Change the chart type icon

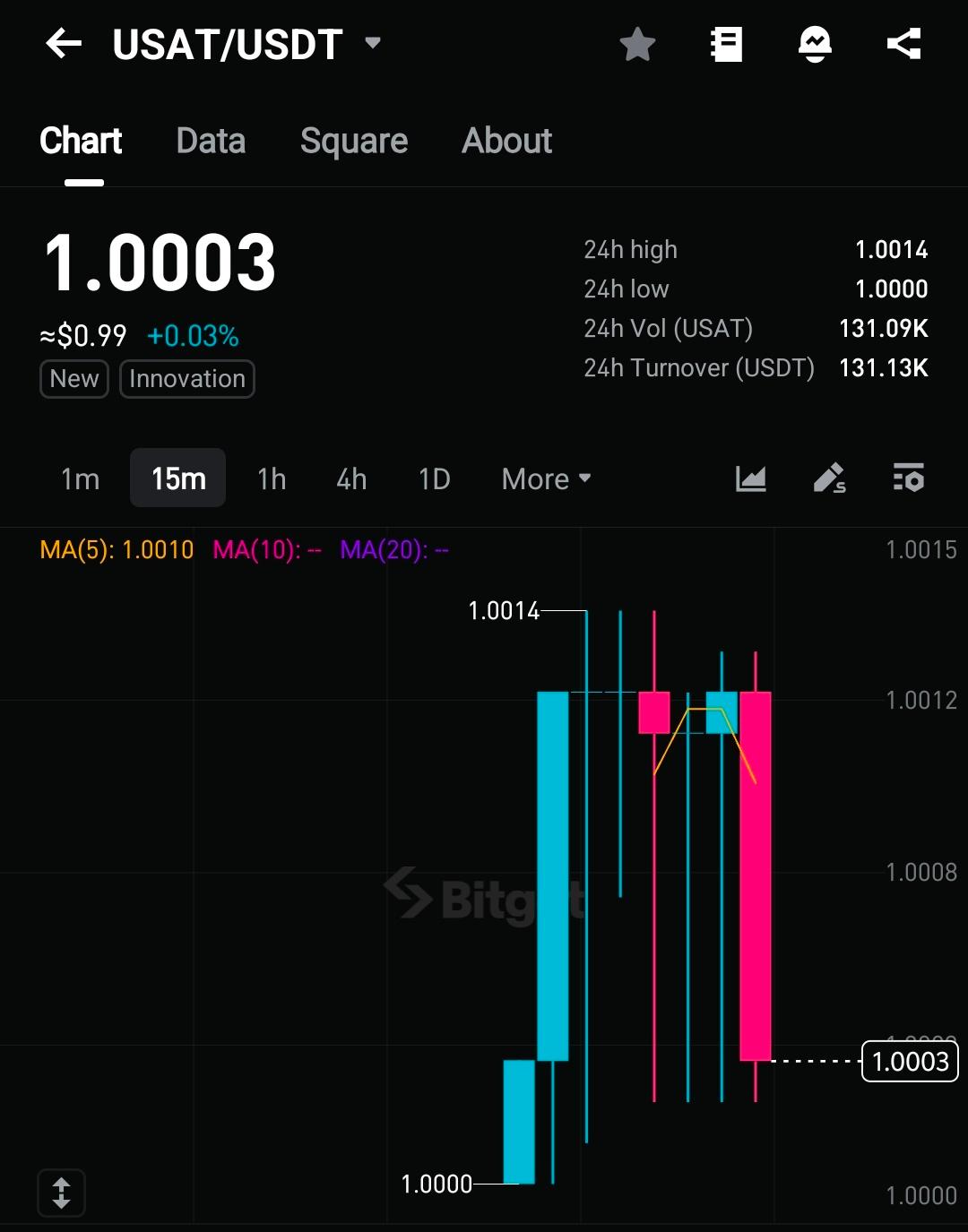(750, 478)
